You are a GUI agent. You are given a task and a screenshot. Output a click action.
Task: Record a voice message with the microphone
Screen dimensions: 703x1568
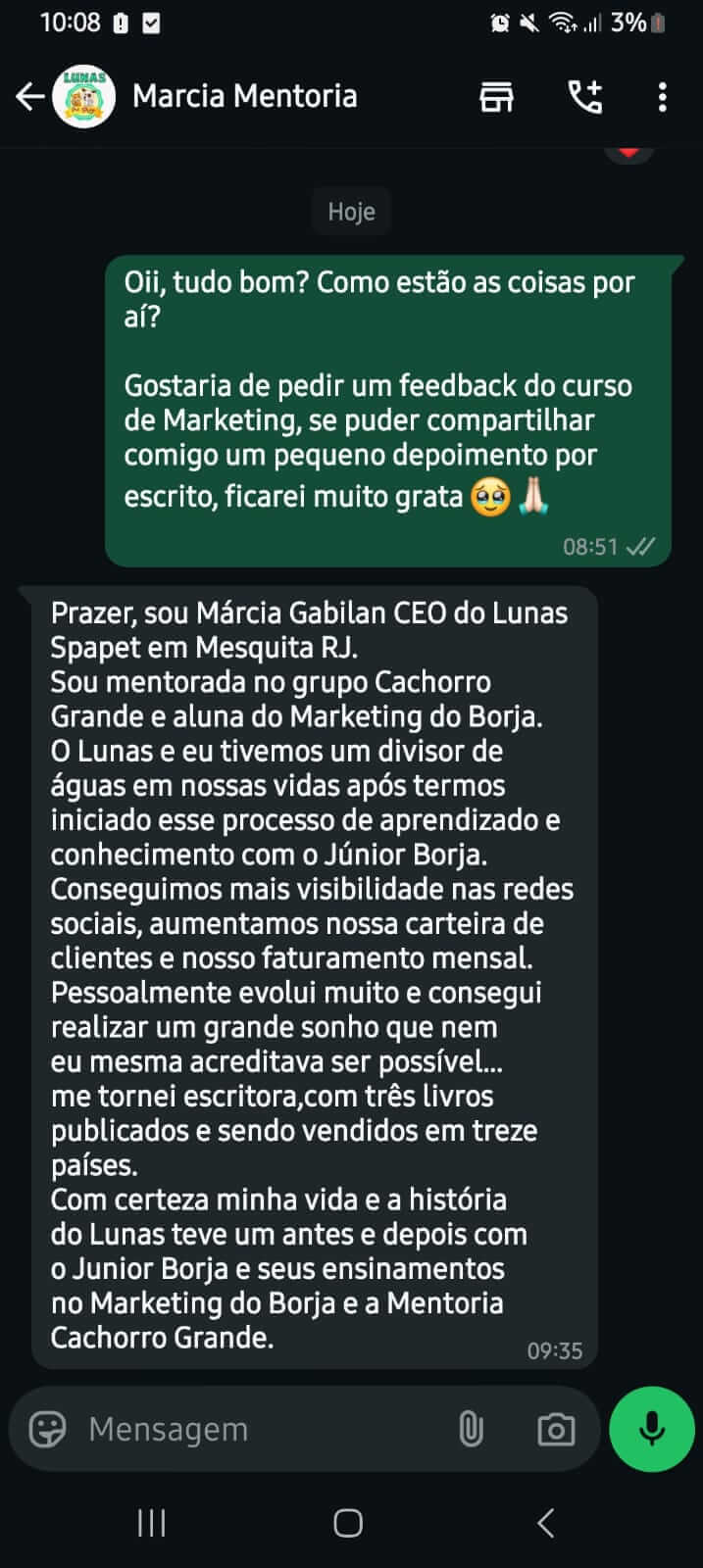[x=652, y=1429]
